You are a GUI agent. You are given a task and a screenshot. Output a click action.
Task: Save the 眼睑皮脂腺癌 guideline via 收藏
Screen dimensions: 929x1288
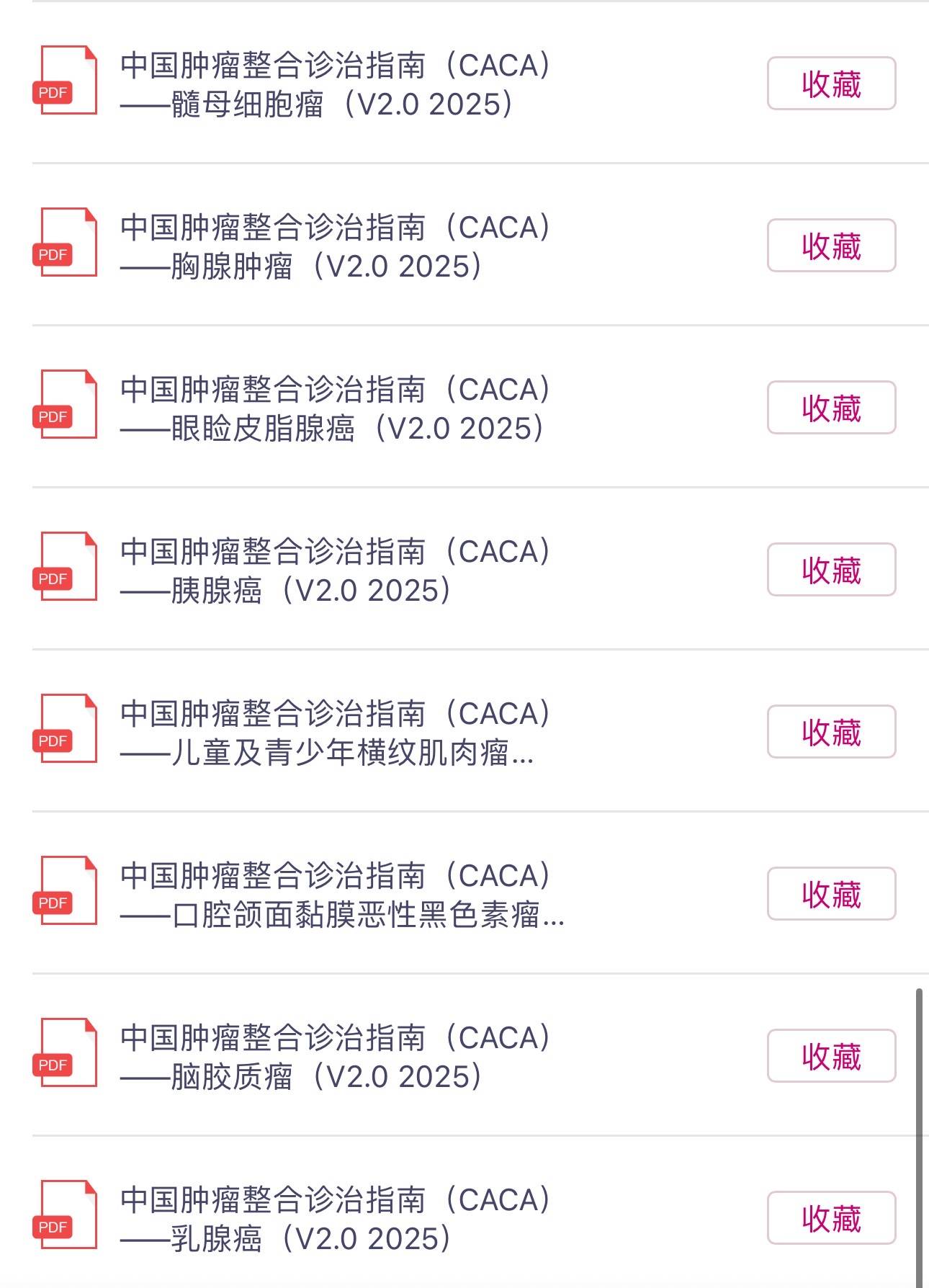831,408
